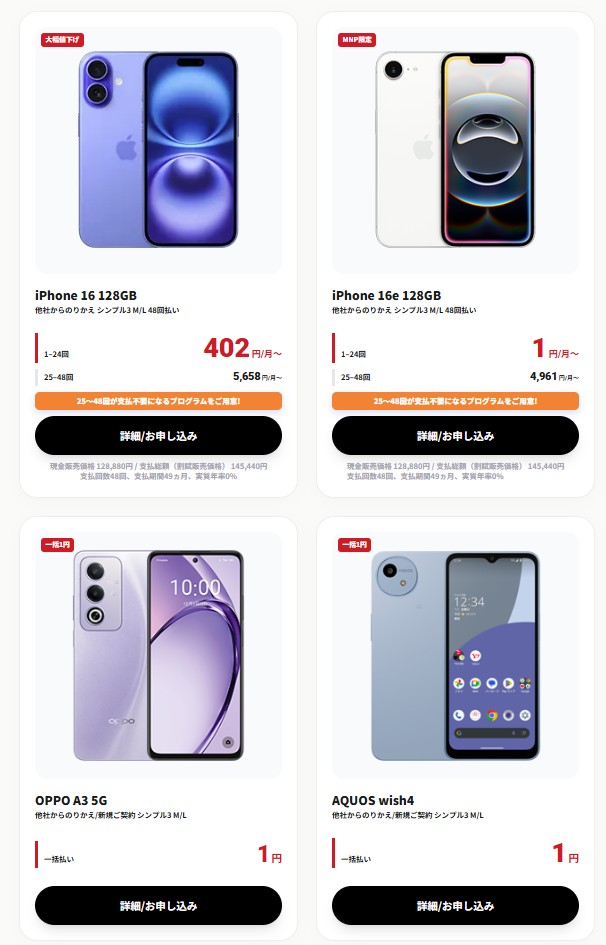This screenshot has height=945, width=606.
Task: Open the iPhone 16e 128GB product image
Action: 455,150
